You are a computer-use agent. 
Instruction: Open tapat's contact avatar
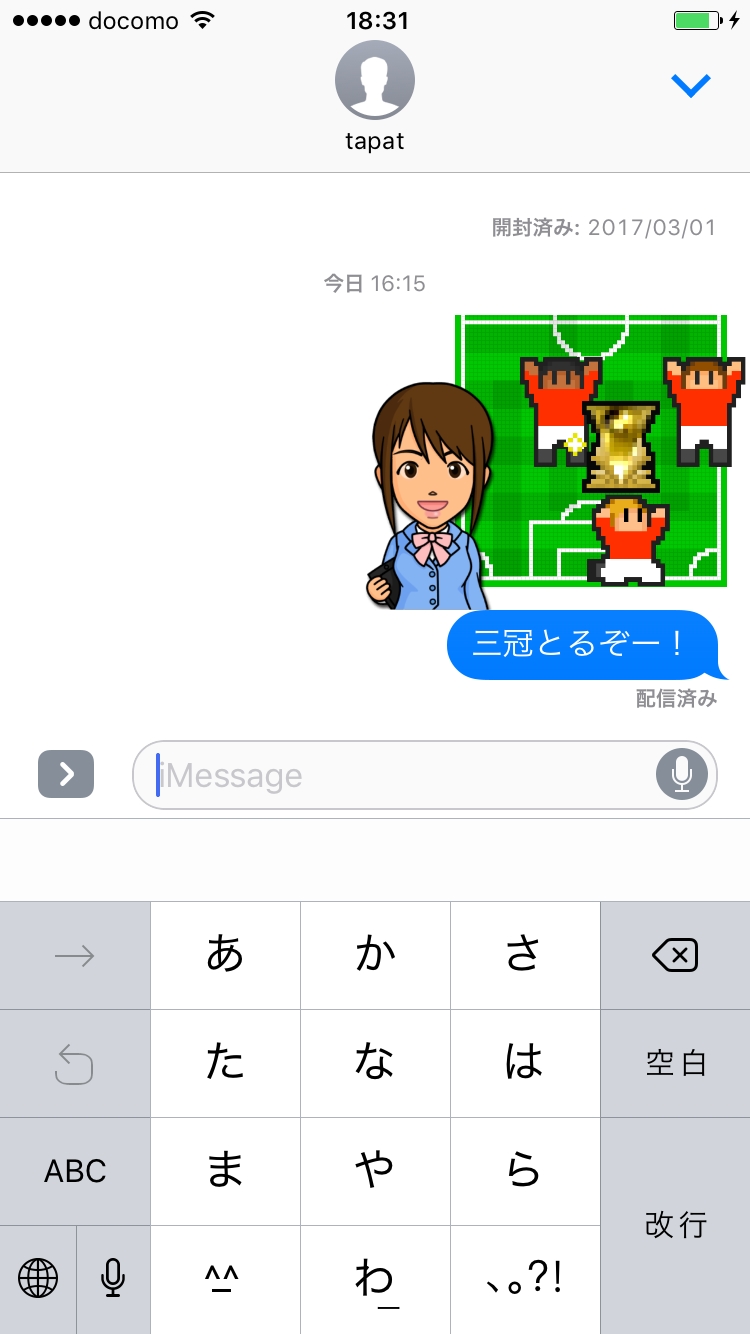tap(375, 82)
